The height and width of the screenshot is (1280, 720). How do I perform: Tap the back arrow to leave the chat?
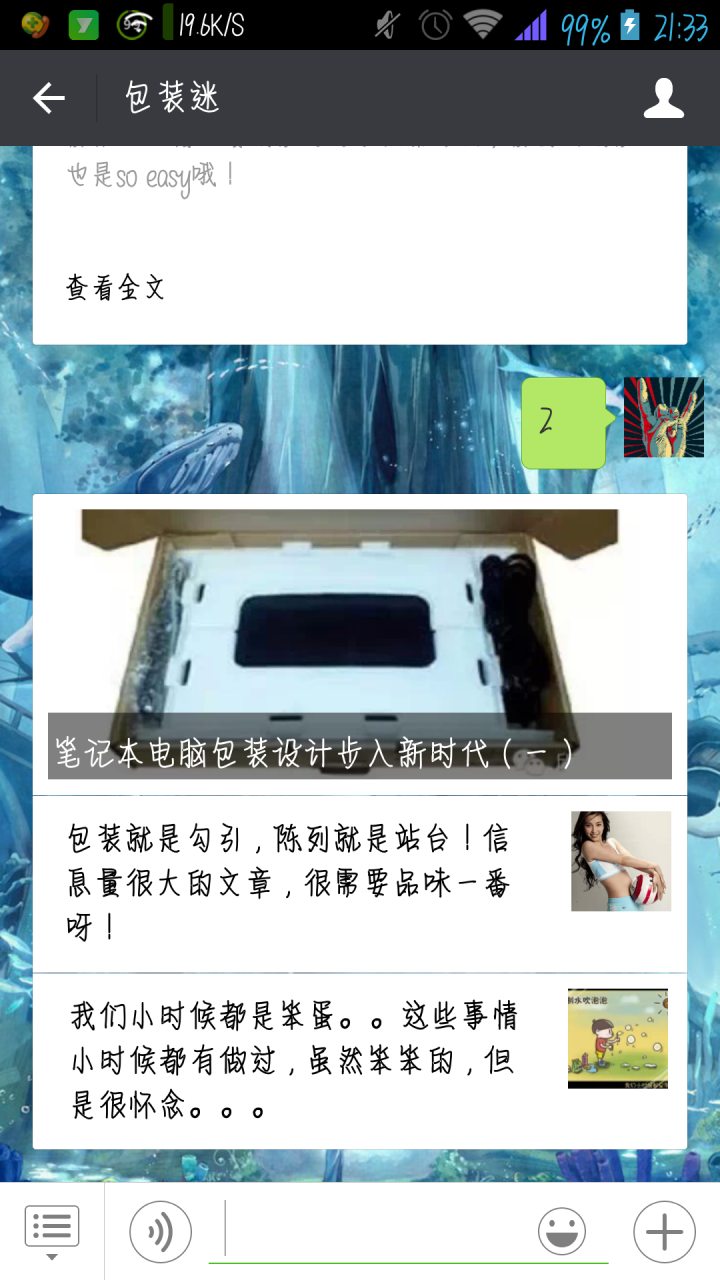(x=49, y=98)
